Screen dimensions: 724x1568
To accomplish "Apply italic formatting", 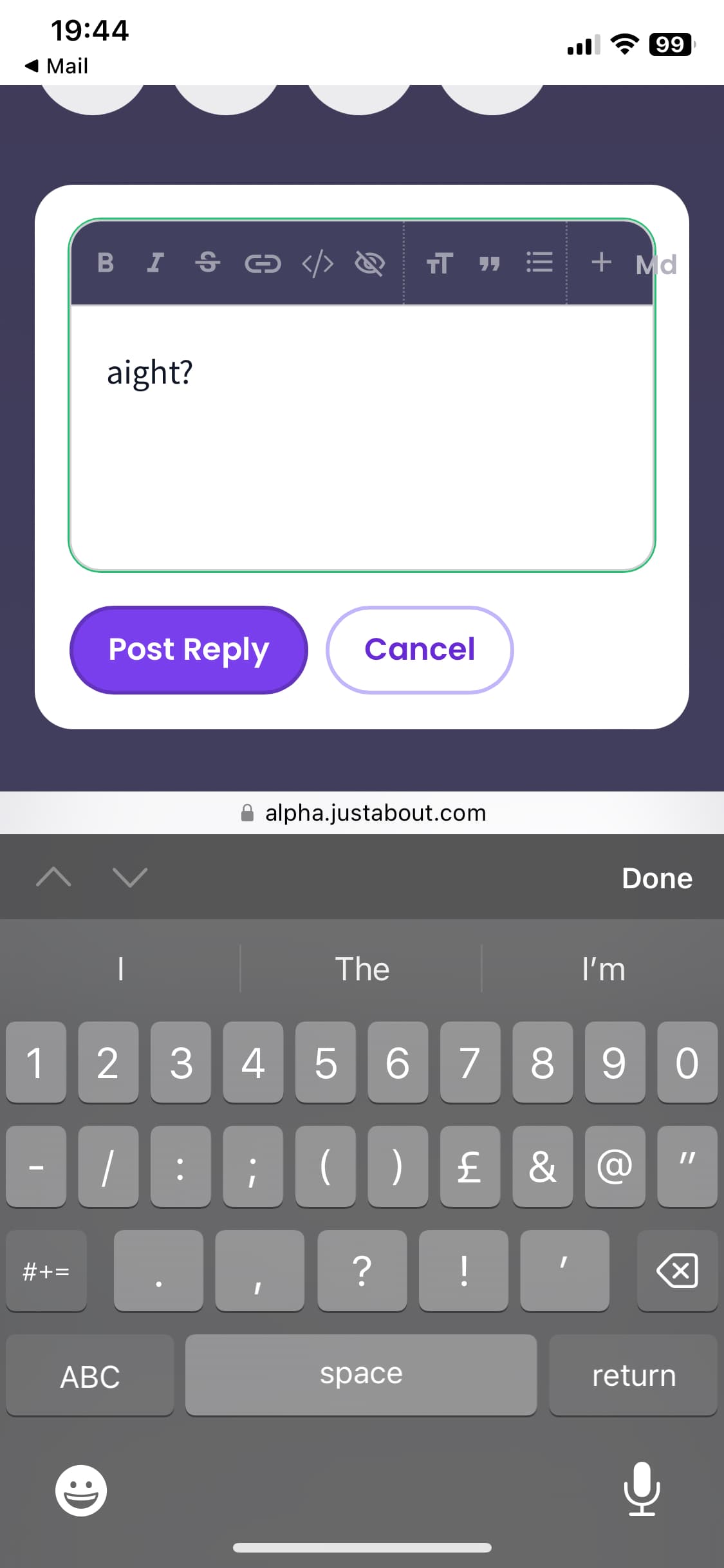I will (x=155, y=263).
